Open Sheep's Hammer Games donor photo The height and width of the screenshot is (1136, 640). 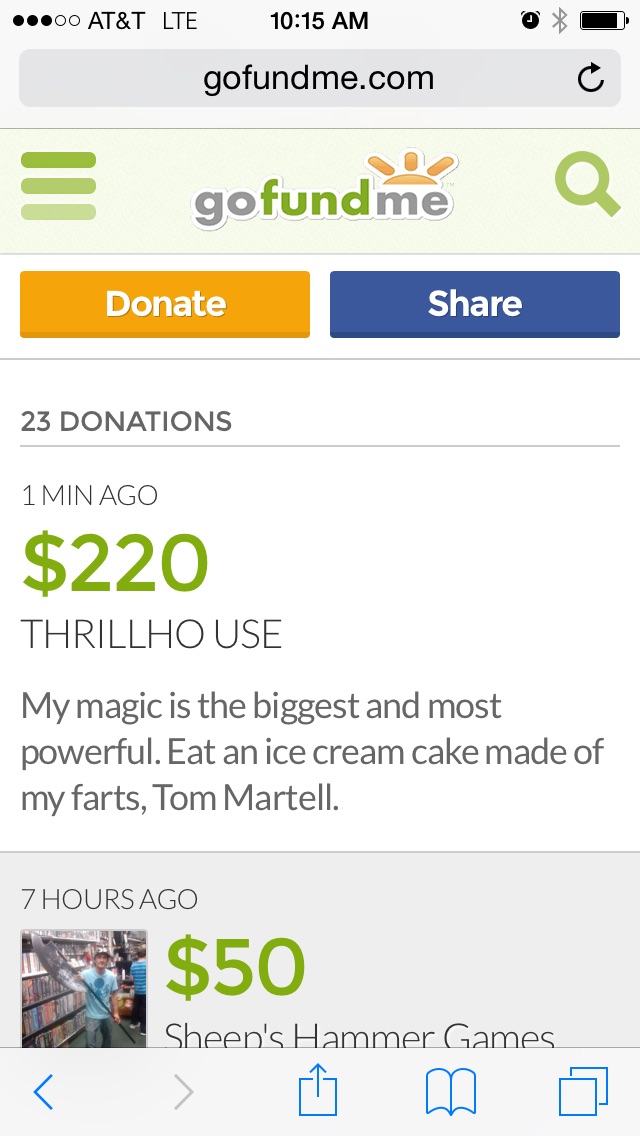pos(84,988)
